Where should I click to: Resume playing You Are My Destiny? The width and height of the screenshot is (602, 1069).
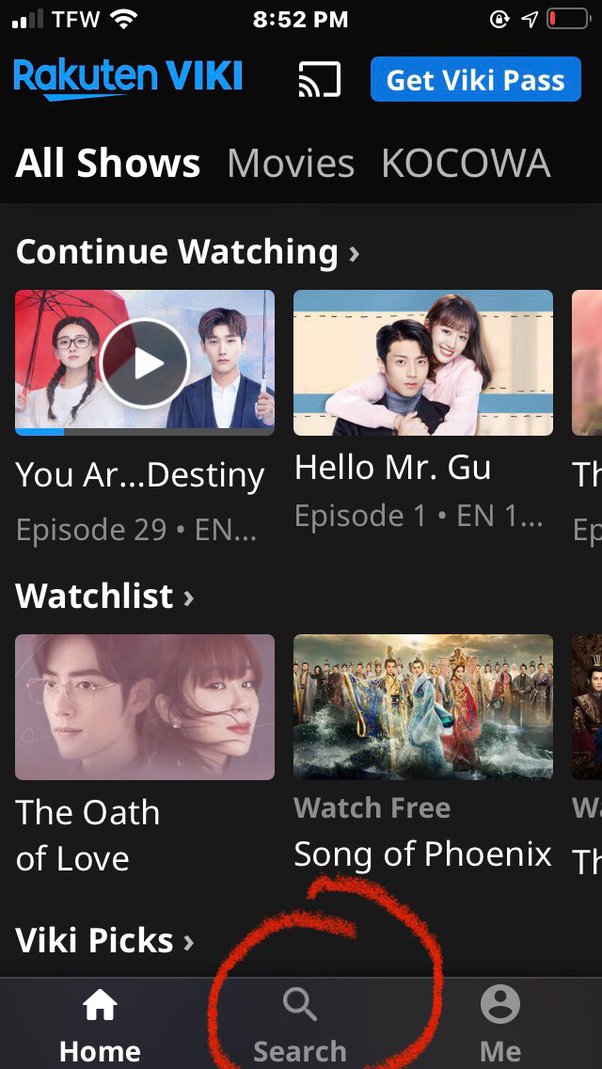pos(145,362)
